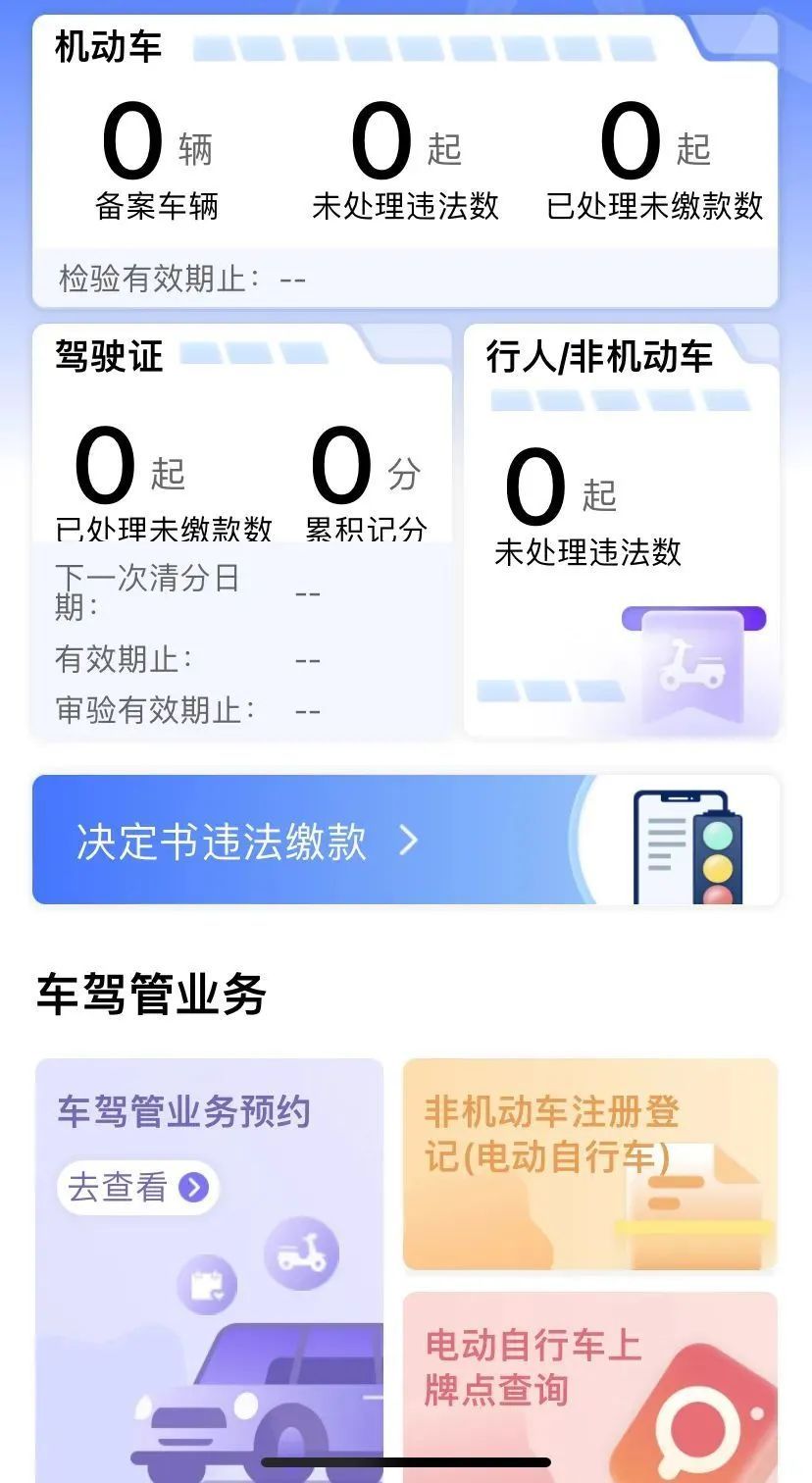Tap 去查看 under 车驾管业务预约
Viewport: 812px width, 1483px height.
[x=137, y=1188]
